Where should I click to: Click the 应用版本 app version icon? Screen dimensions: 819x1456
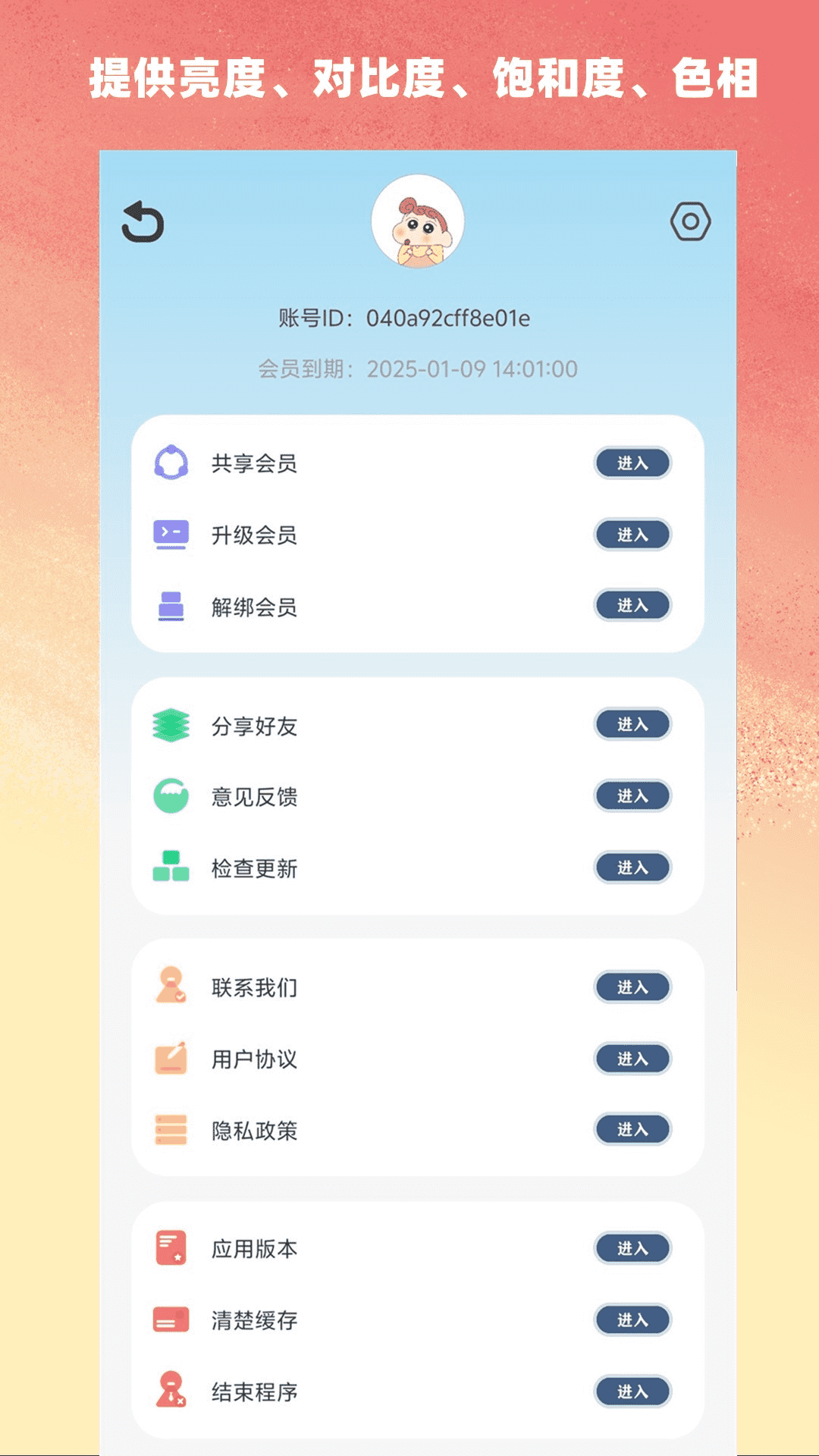click(173, 1249)
